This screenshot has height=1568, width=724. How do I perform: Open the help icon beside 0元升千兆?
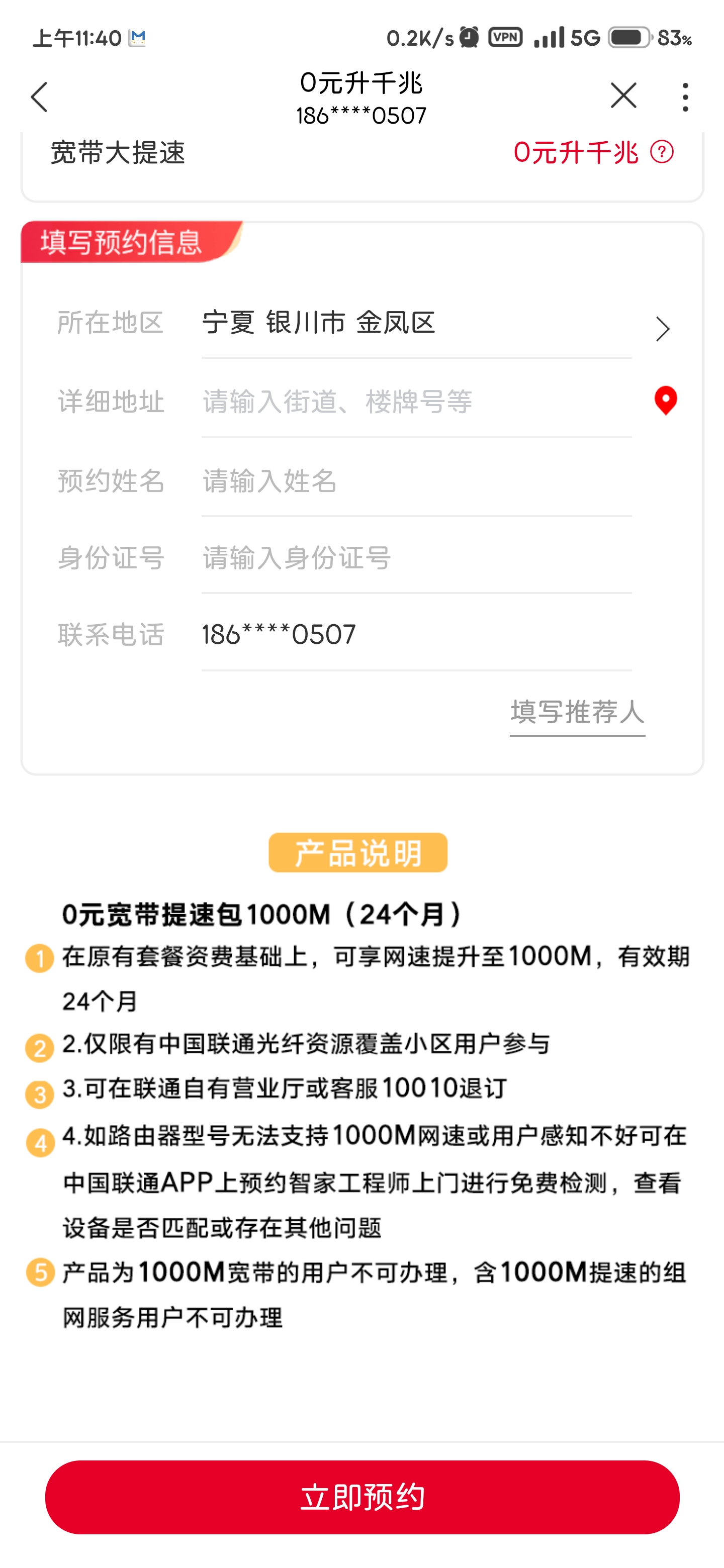click(x=662, y=152)
